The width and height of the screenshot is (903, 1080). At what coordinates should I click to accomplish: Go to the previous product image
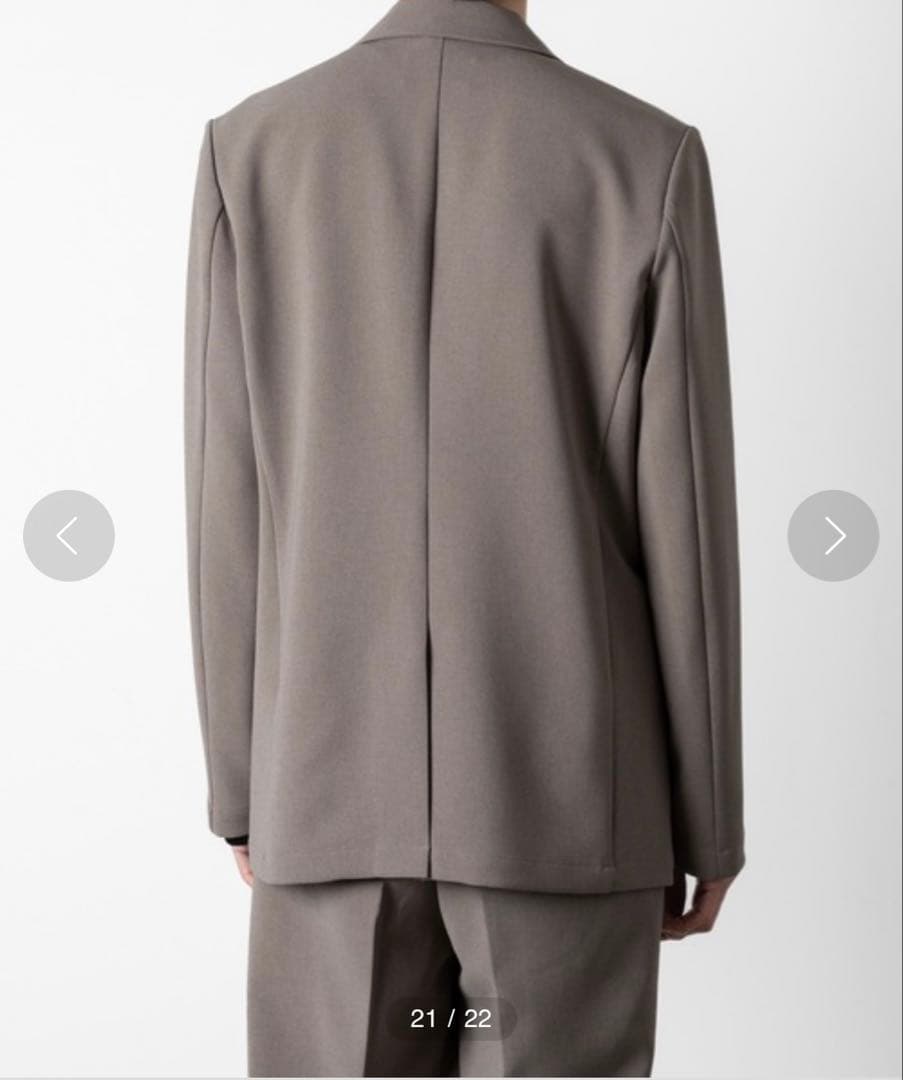click(68, 536)
